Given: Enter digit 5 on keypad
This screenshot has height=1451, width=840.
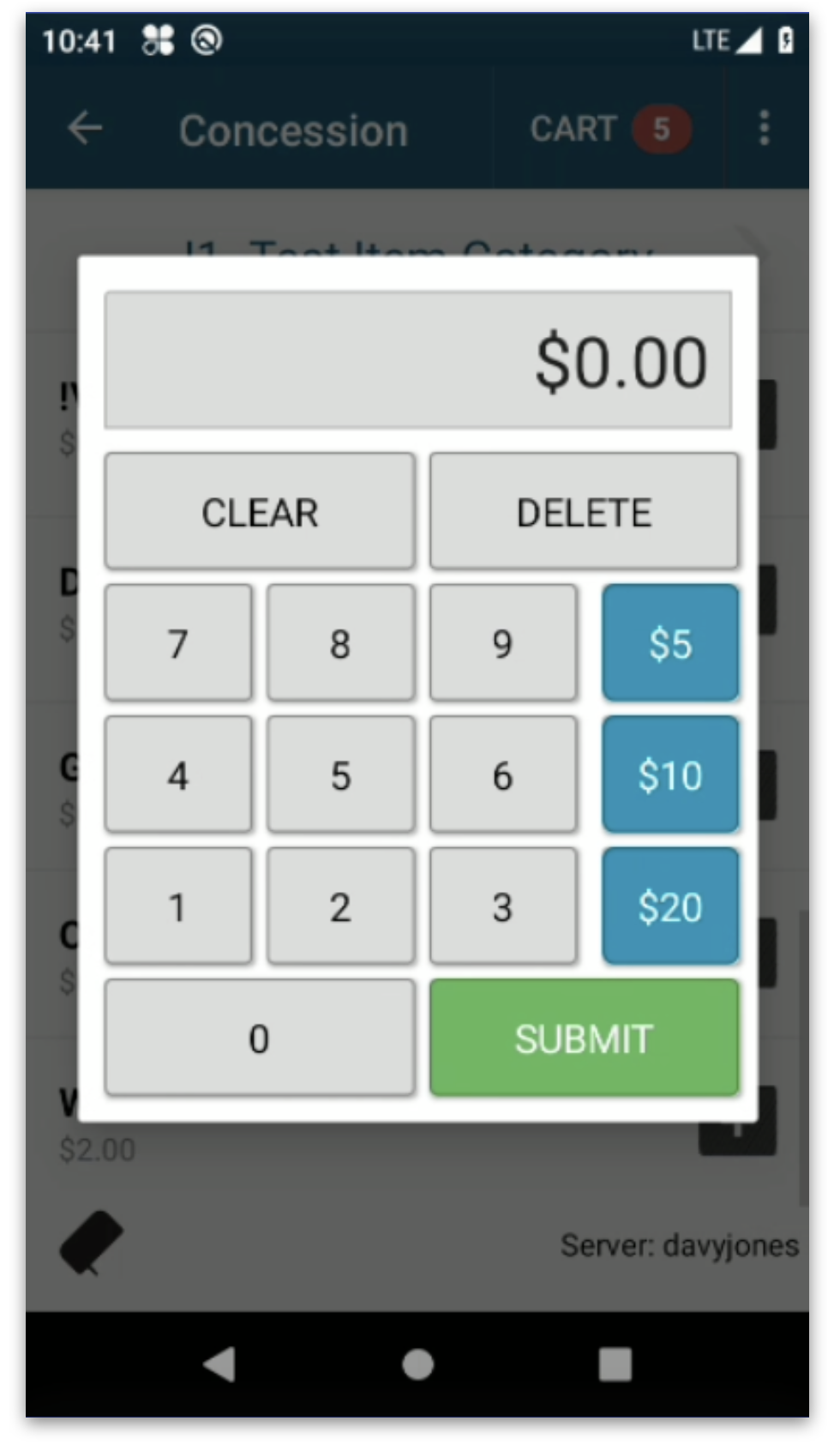Looking at the screenshot, I should coord(340,775).
